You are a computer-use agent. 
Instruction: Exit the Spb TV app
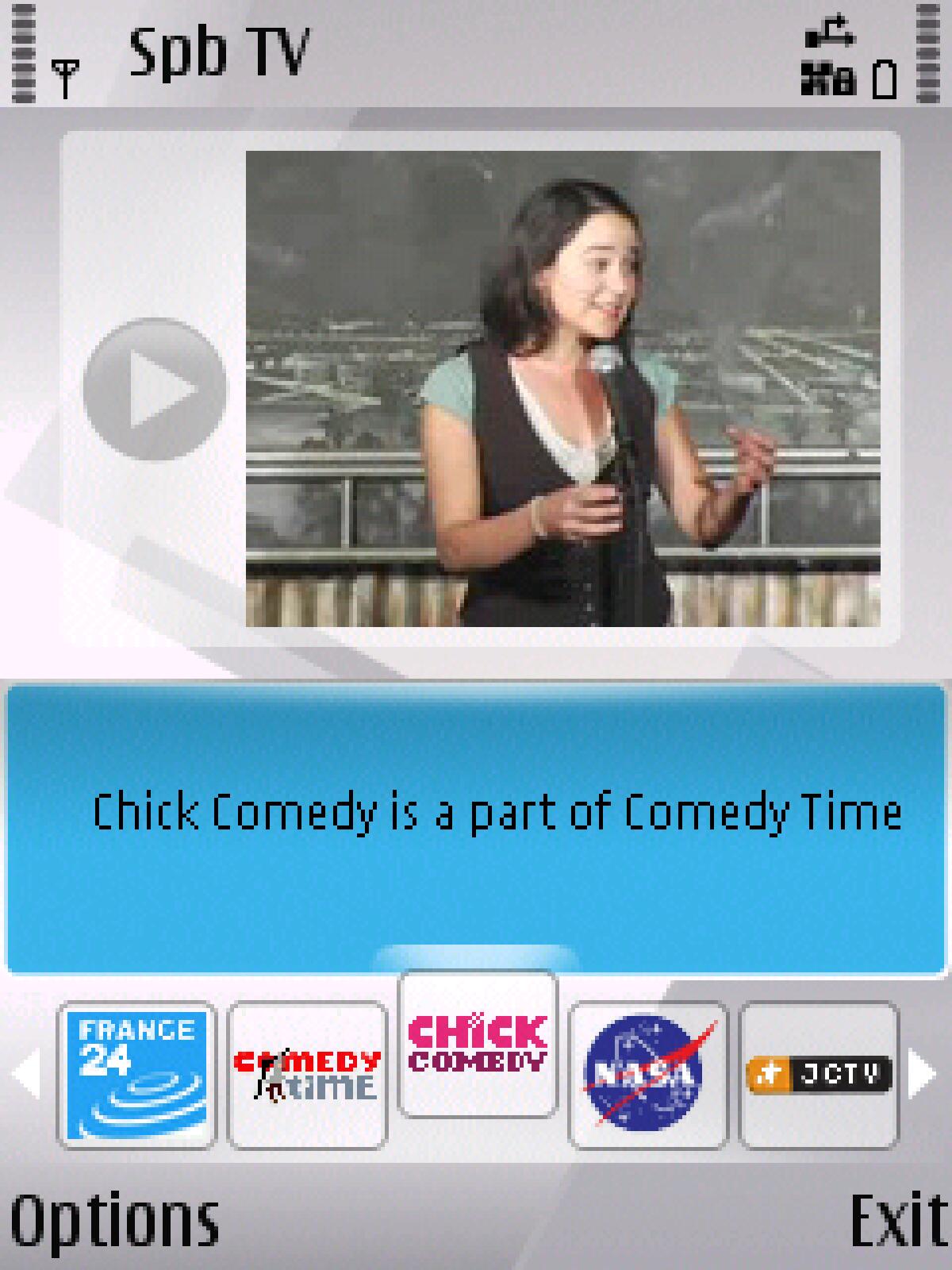point(898,1219)
